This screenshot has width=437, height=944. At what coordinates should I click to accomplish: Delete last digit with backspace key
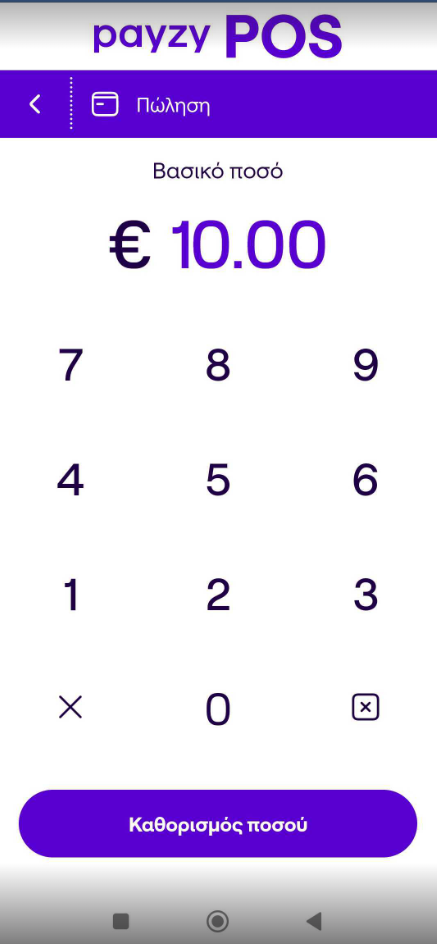365,707
